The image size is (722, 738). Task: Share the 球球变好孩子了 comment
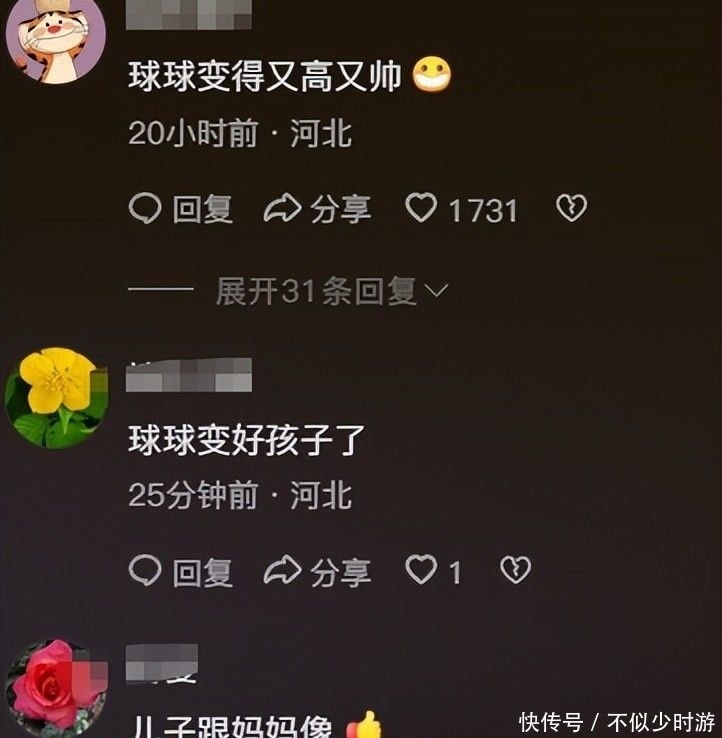coord(318,571)
